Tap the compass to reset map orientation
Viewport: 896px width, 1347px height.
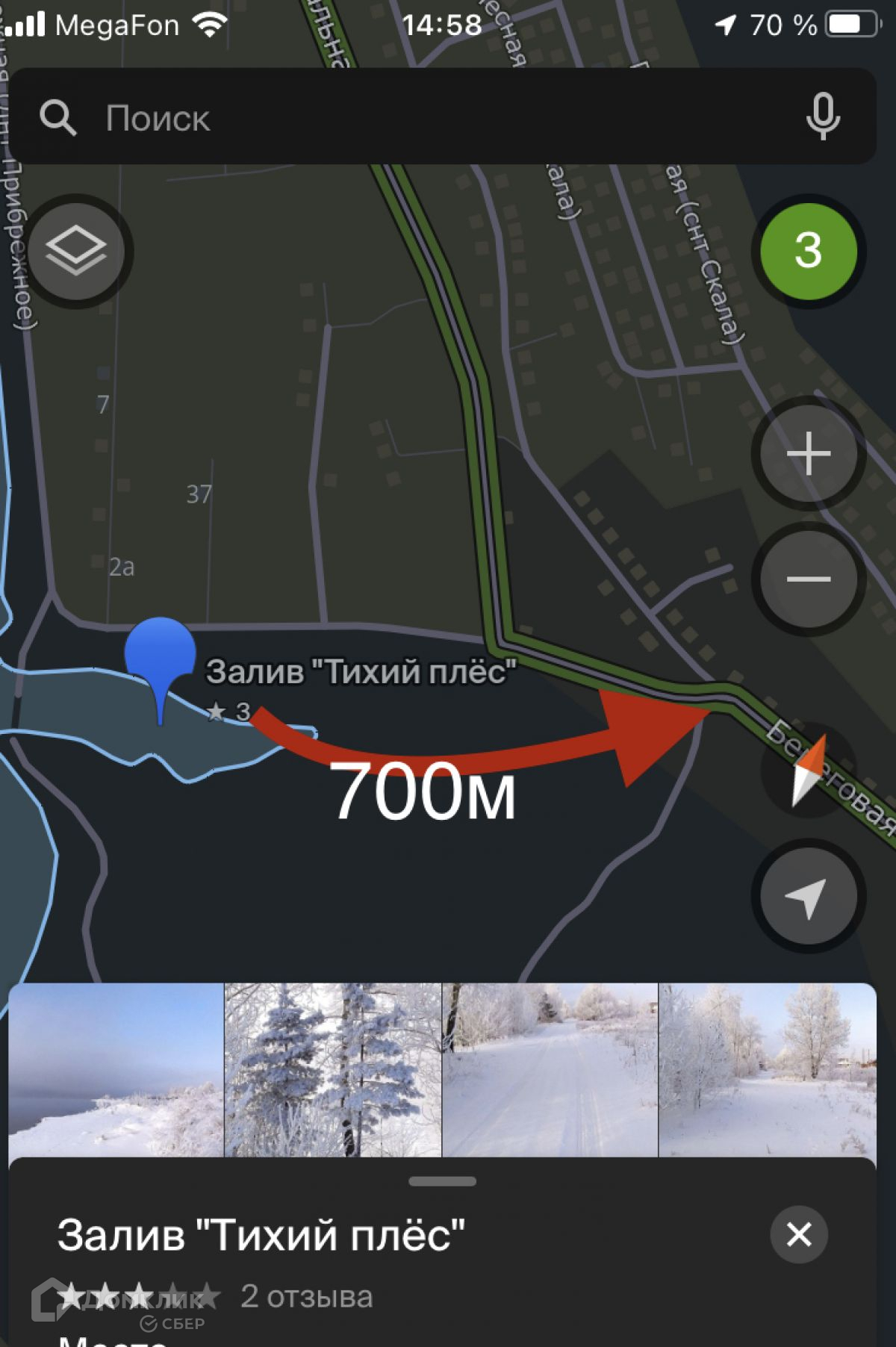click(808, 771)
